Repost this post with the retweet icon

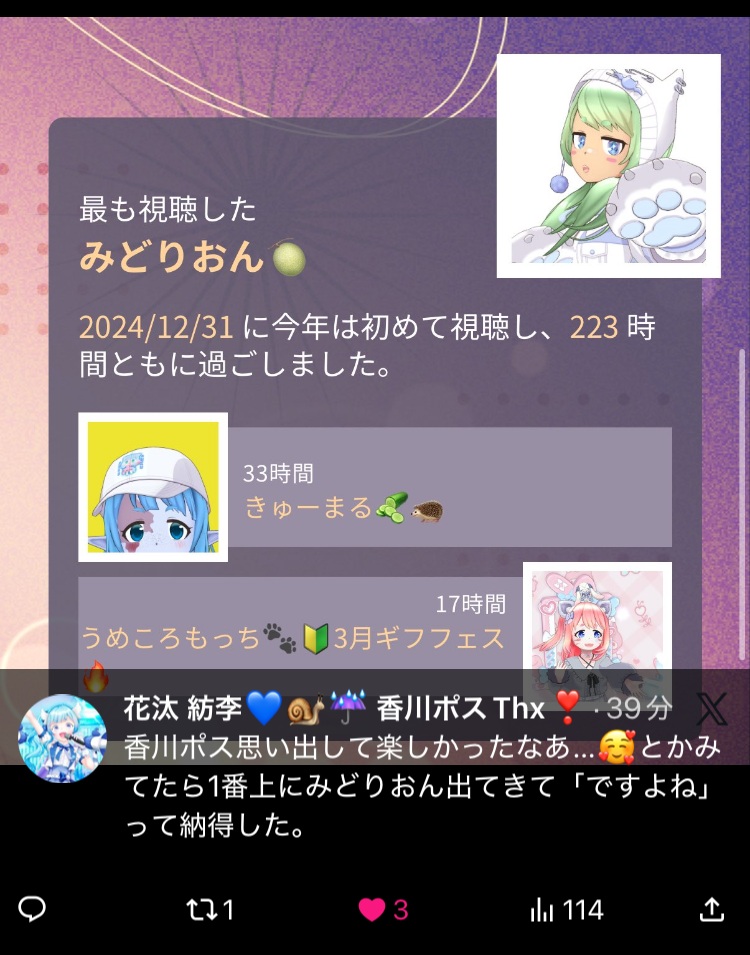tap(198, 909)
